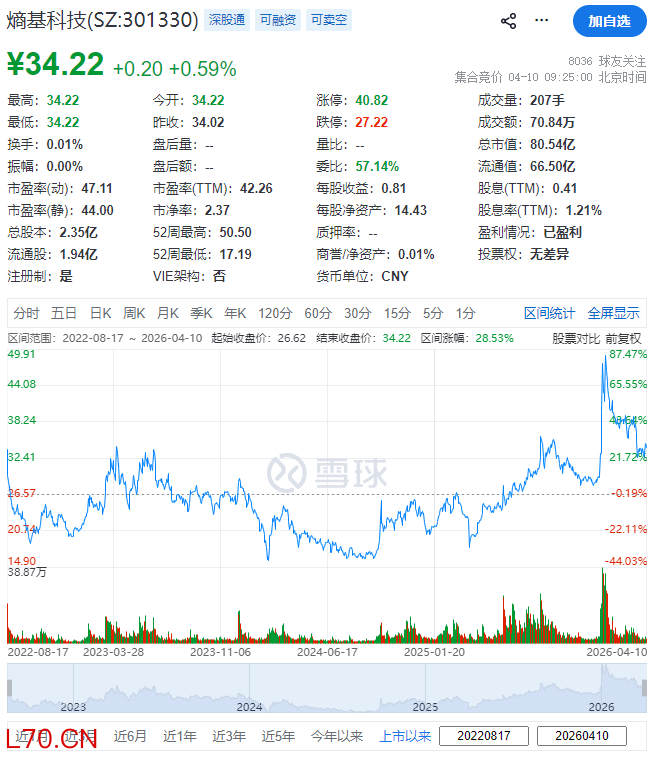The image size is (654, 759).
Task: Show the 月K candlestick chart
Action: click(x=168, y=313)
